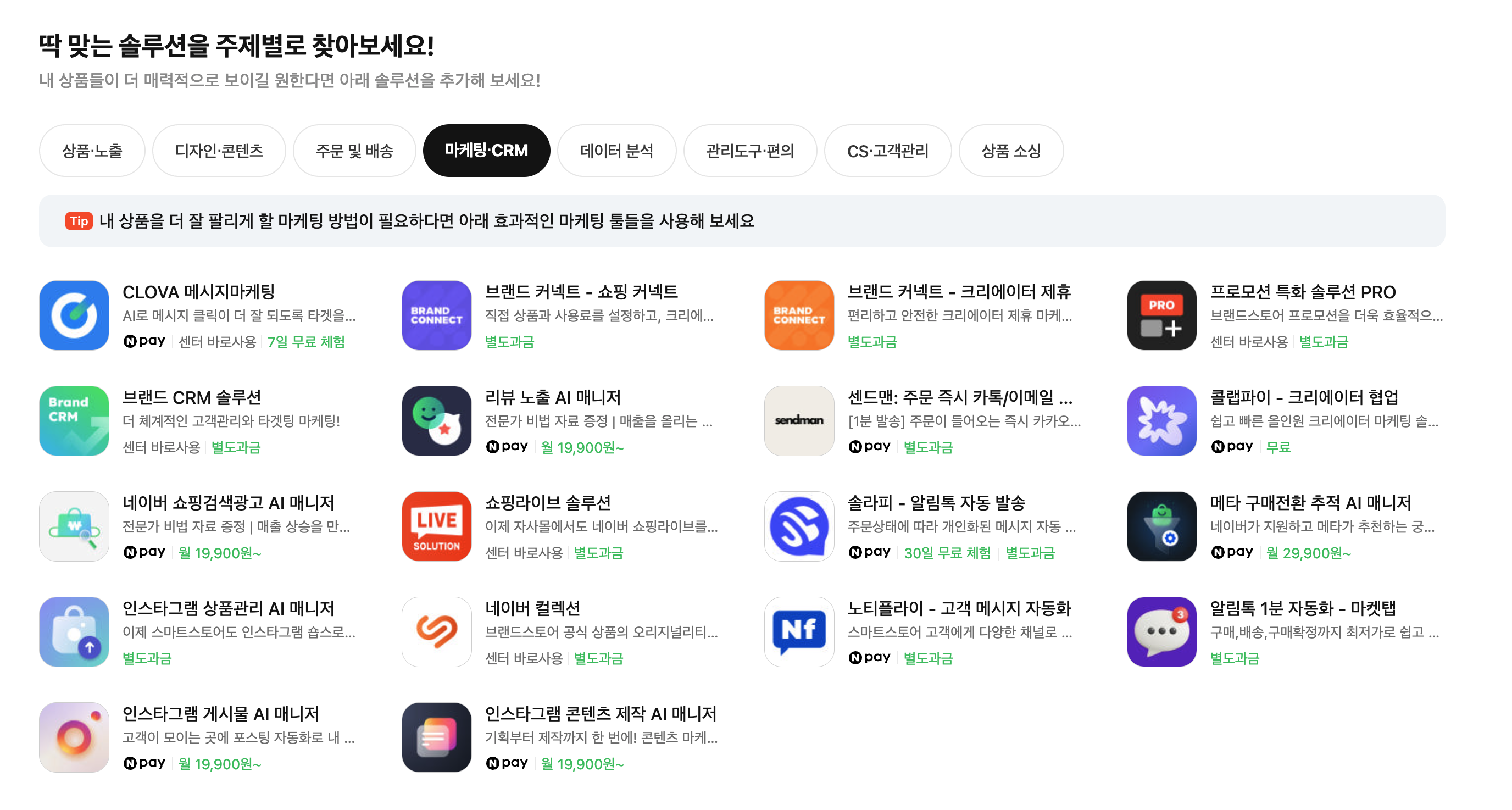Select the 관리도구·편의 chip

tap(749, 151)
